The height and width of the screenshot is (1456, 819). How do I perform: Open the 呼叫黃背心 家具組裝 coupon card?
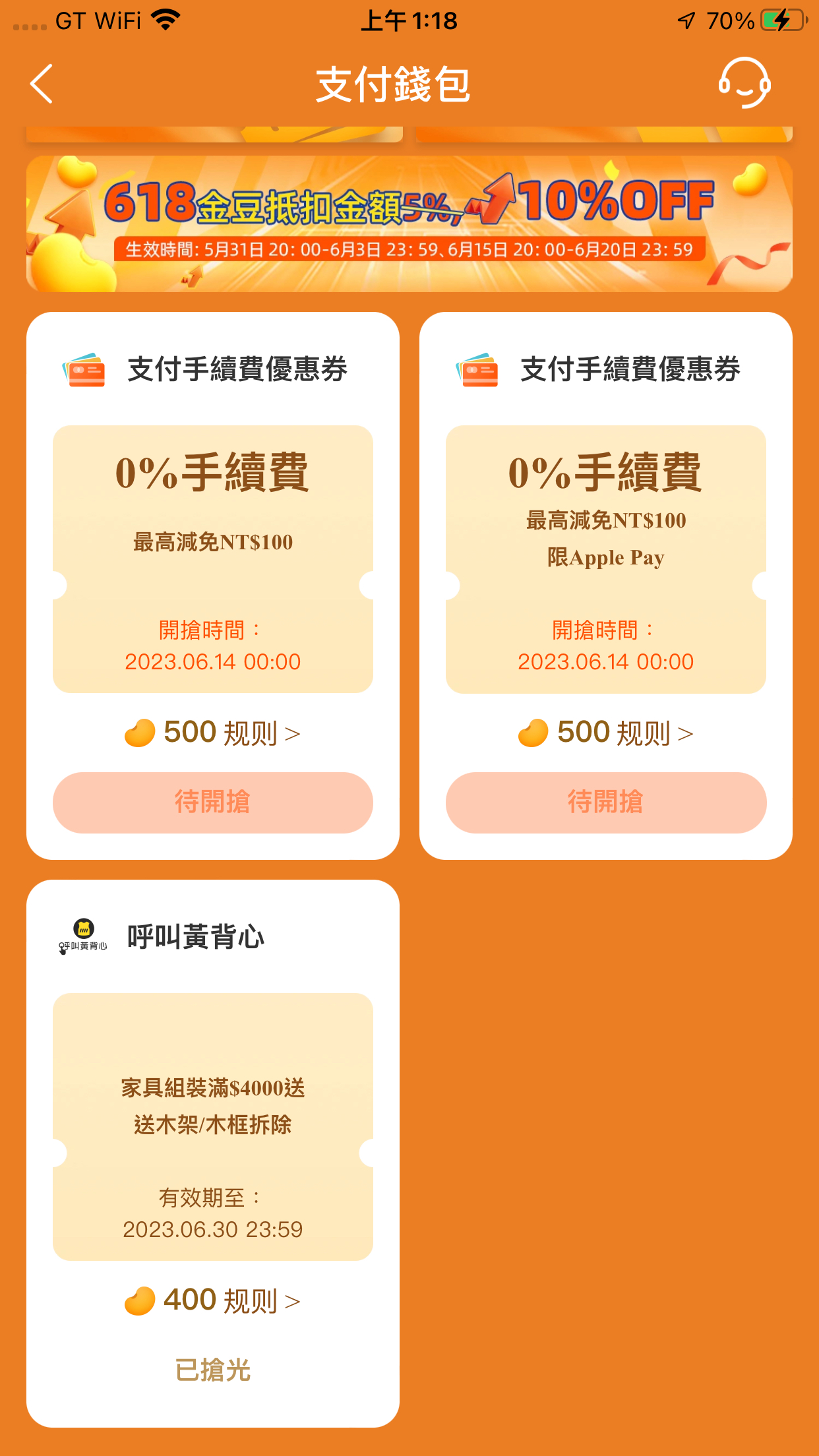[212, 1126]
